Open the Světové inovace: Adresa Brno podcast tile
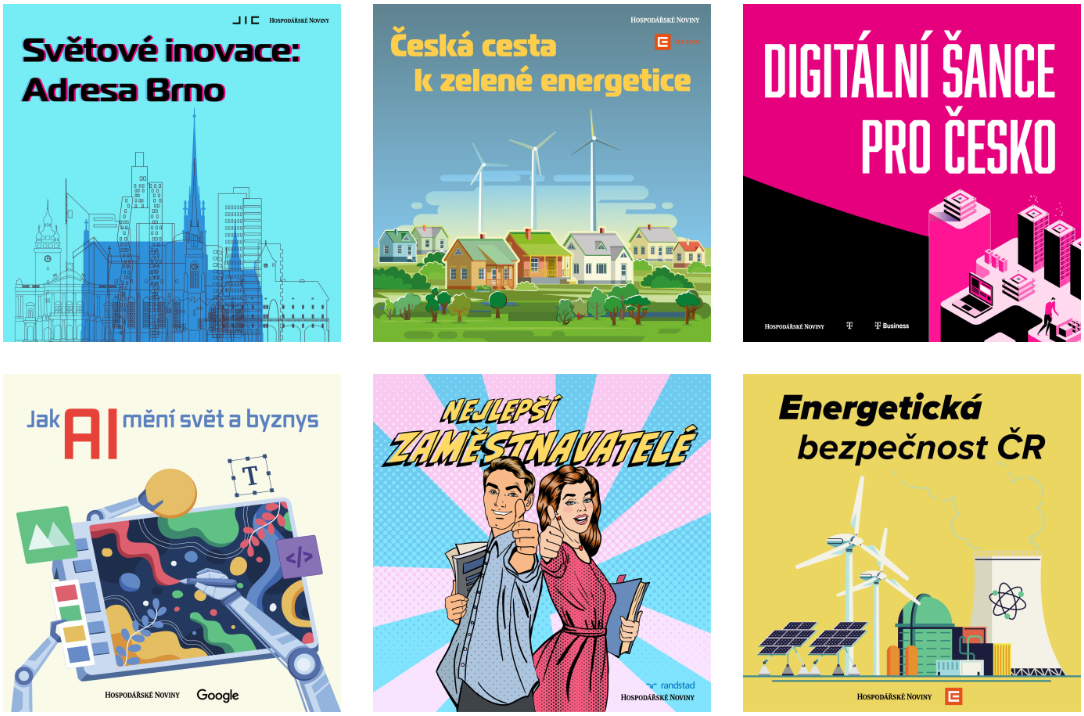Screen dimensions: 1084x716 (172, 173)
